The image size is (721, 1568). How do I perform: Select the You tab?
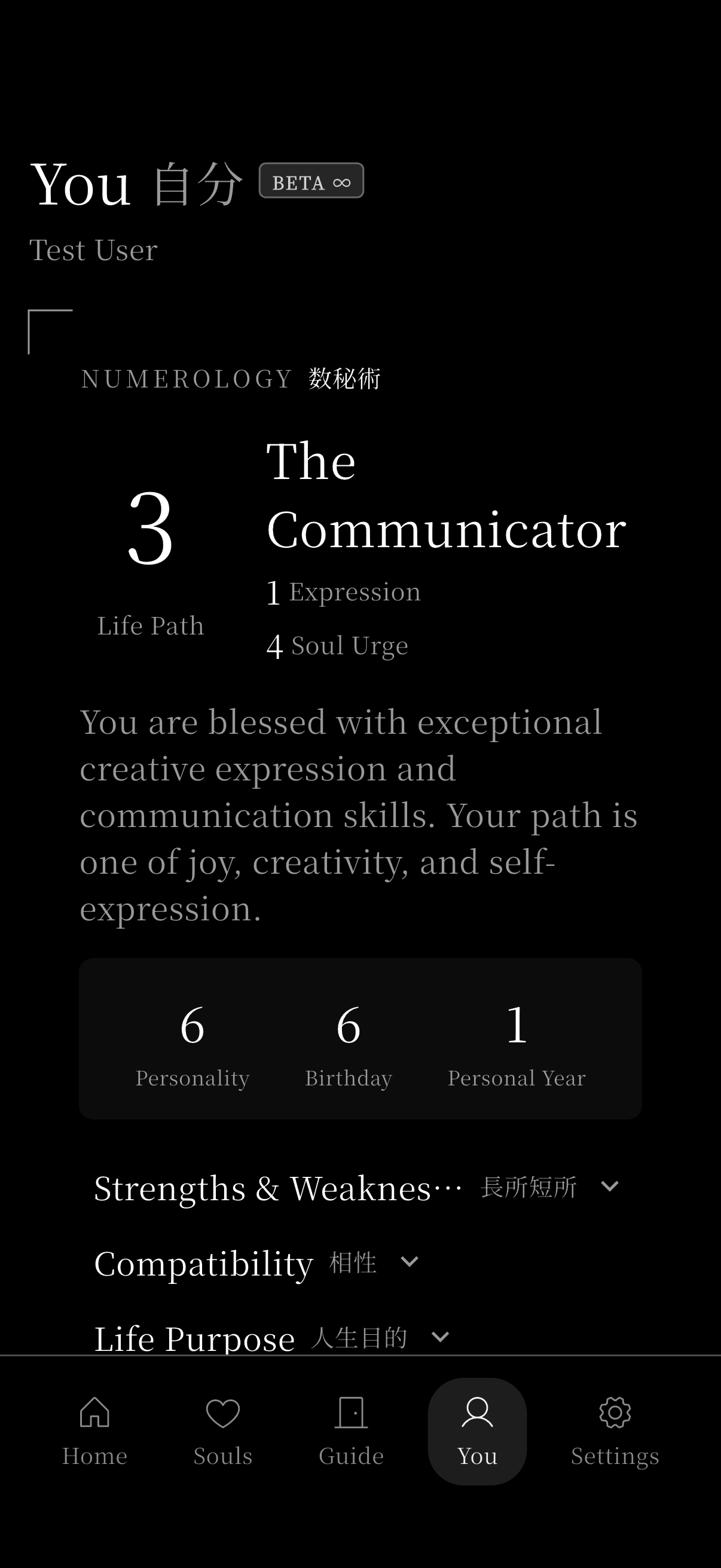pos(477,1430)
